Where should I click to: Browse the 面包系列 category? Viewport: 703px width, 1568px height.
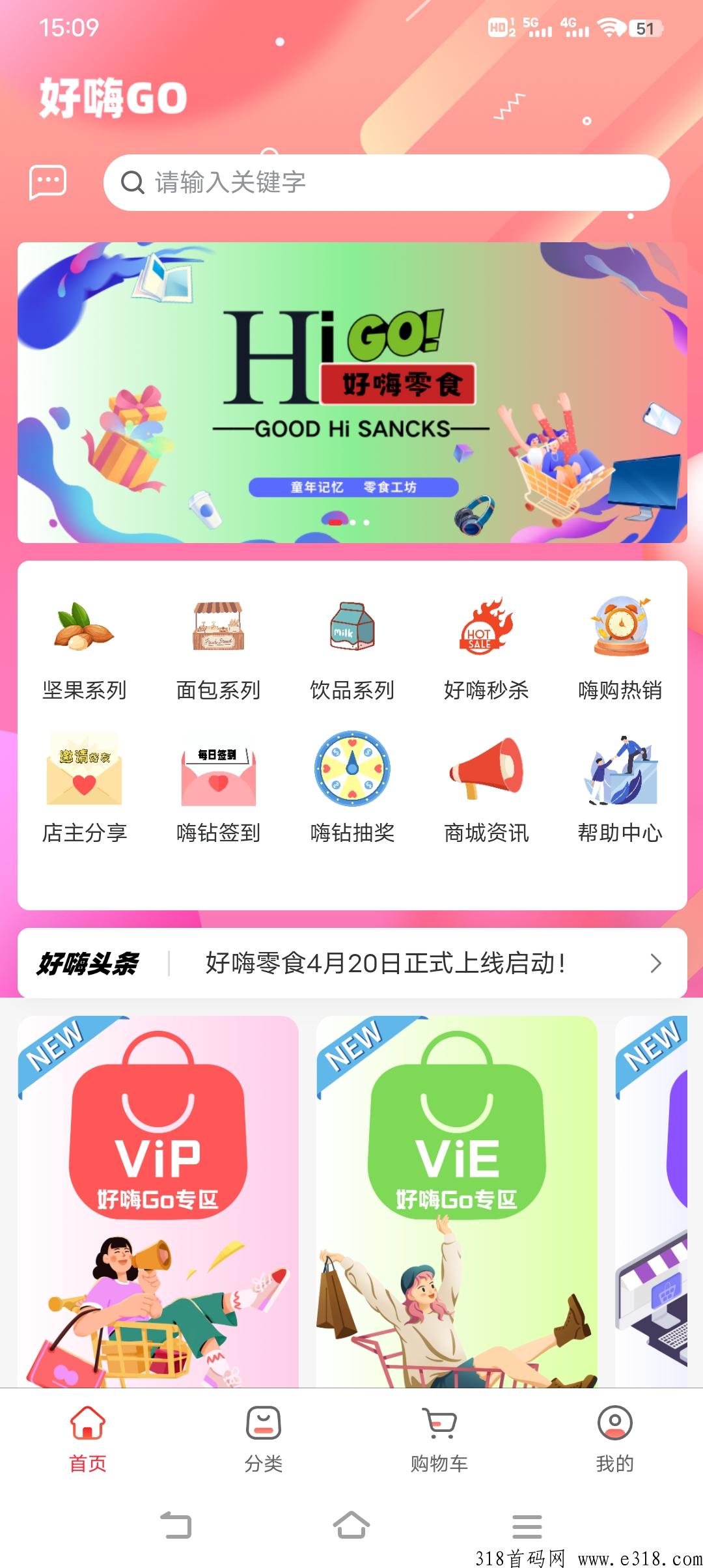(x=218, y=647)
